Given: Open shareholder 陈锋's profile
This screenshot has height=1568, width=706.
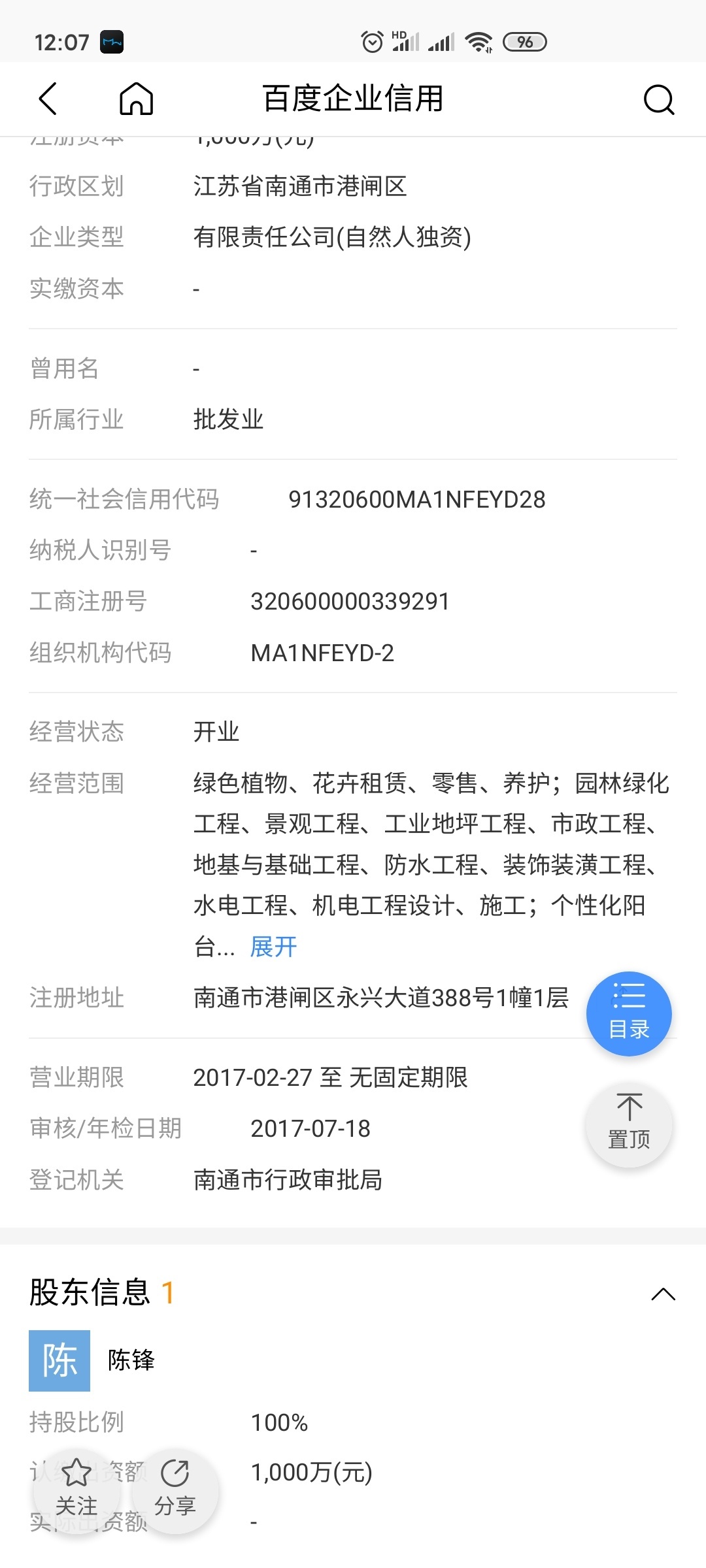Looking at the screenshot, I should [131, 1360].
